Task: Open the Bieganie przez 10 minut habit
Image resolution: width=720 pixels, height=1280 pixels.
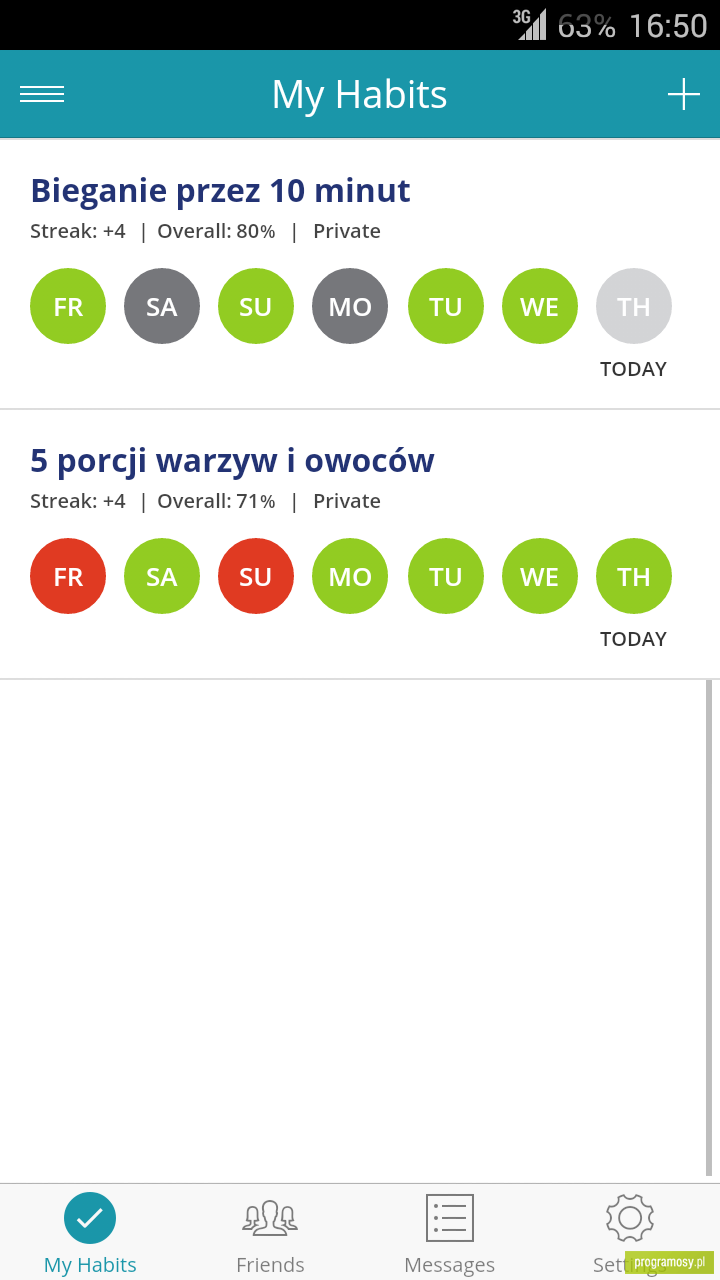Action: click(220, 190)
